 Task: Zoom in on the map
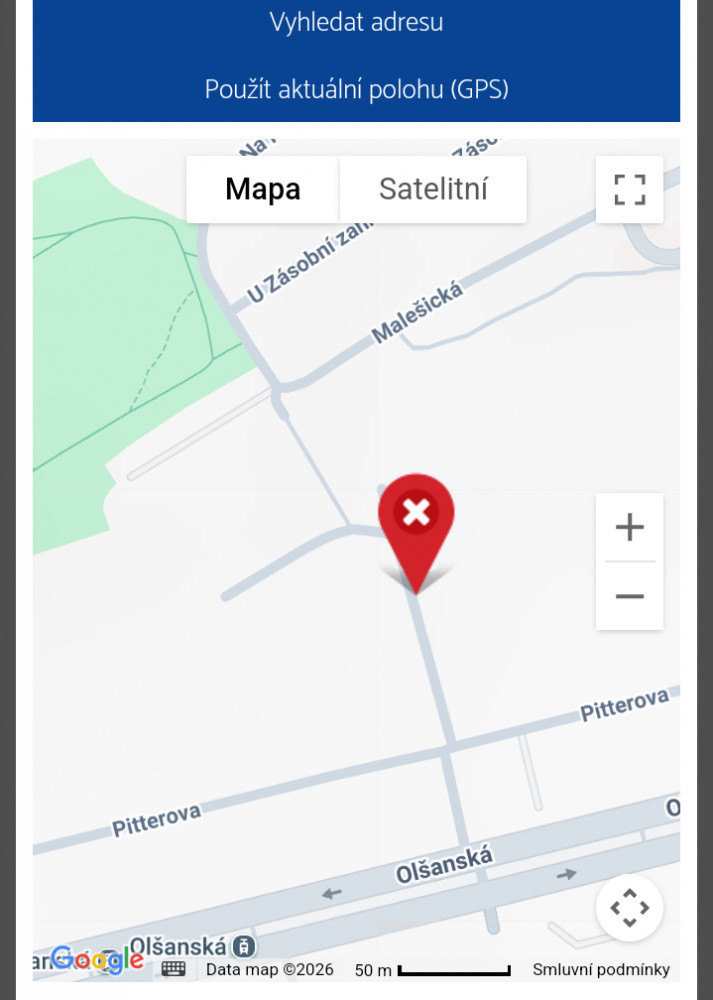pyautogui.click(x=629, y=527)
